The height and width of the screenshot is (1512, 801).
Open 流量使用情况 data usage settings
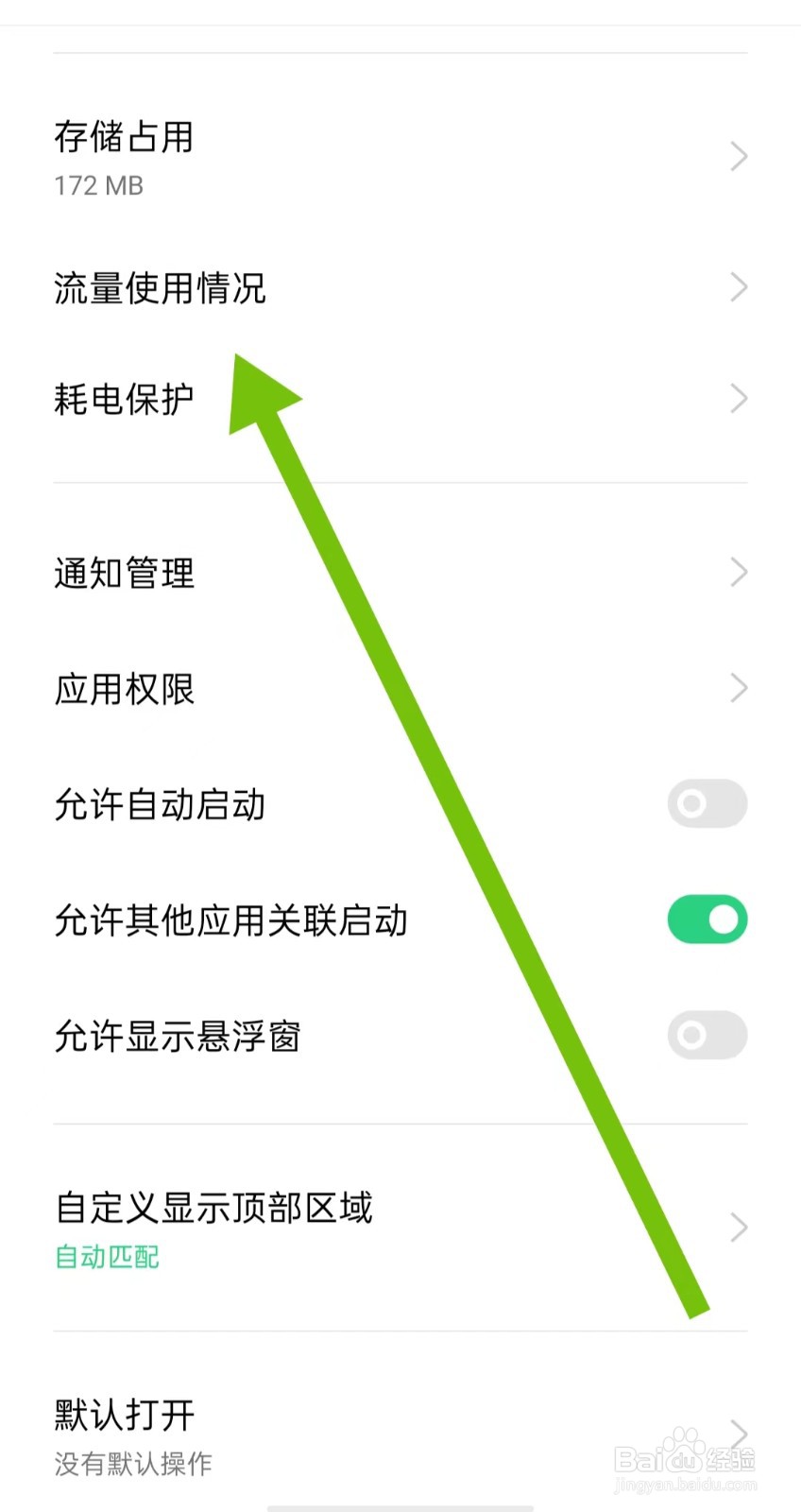(x=160, y=289)
